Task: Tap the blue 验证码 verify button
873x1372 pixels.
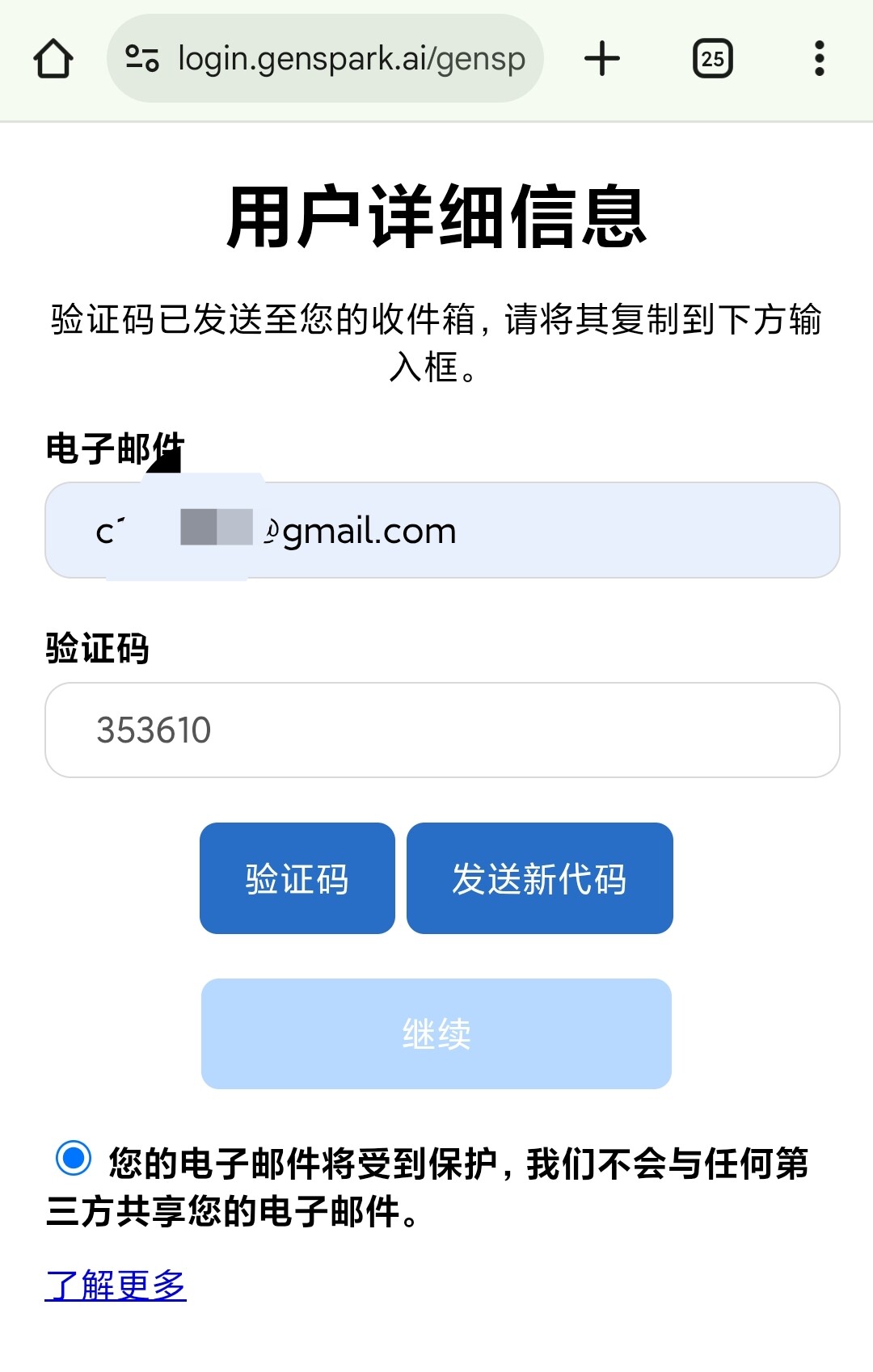Action: [297, 878]
